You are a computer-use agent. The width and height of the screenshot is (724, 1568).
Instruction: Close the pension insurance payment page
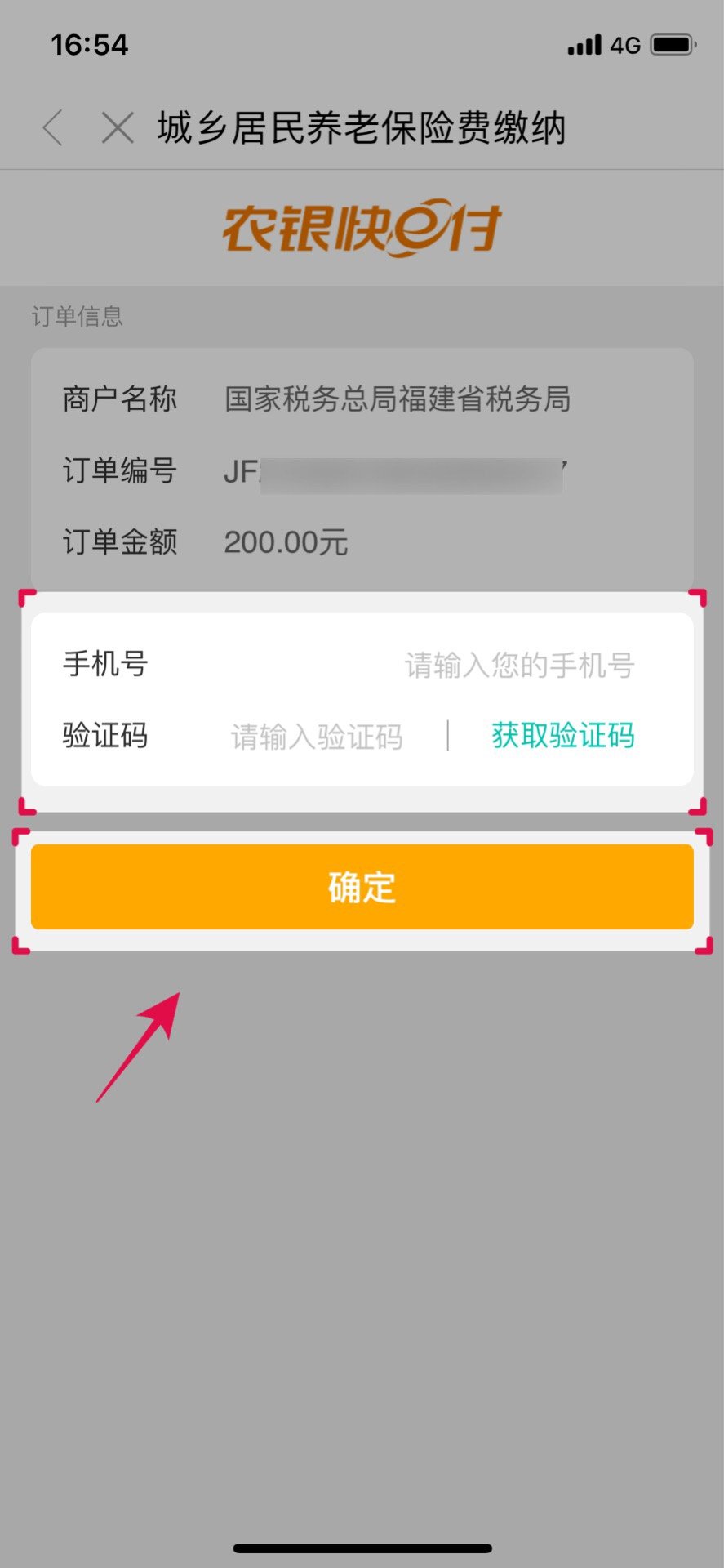118,128
